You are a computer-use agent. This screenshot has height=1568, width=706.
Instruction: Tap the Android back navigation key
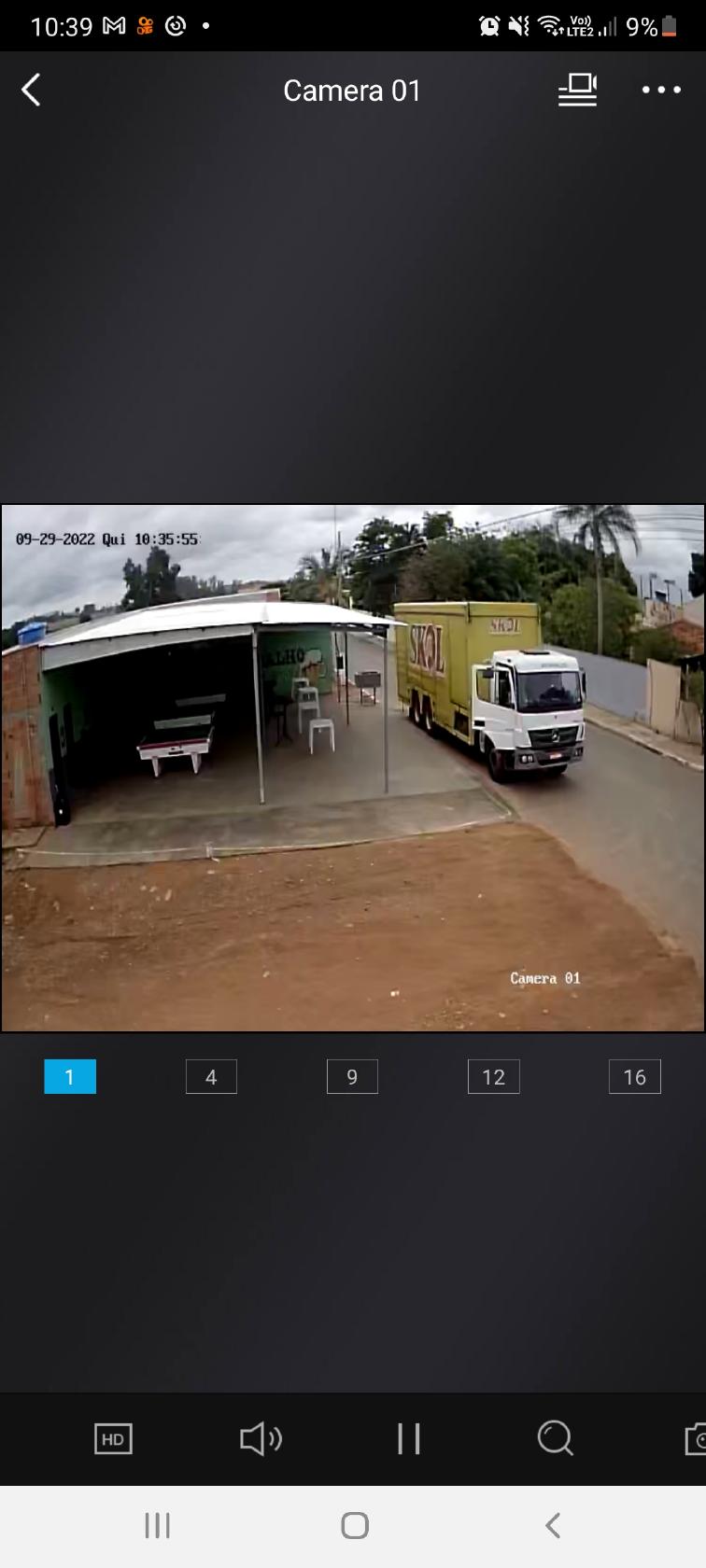click(x=551, y=1525)
